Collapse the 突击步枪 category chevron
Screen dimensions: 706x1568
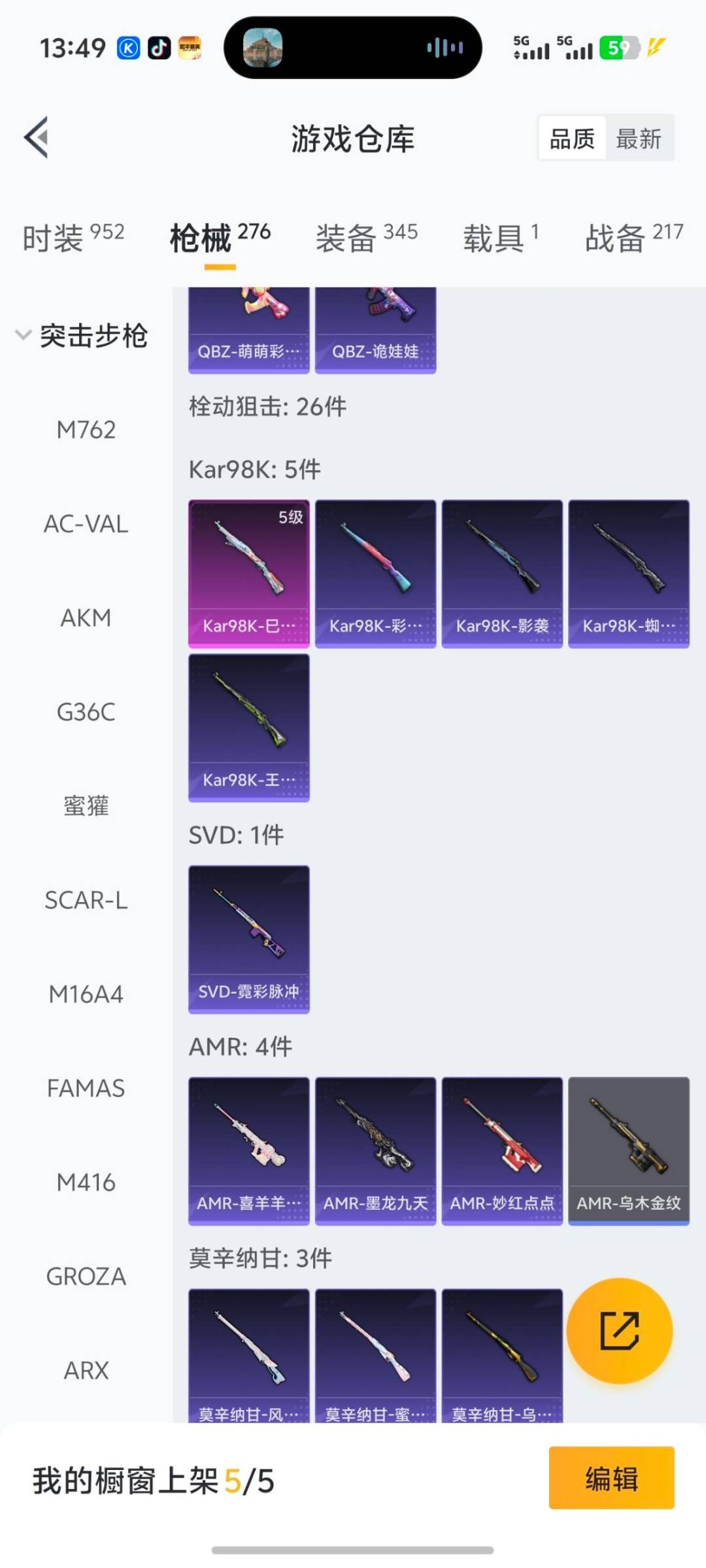point(22,336)
